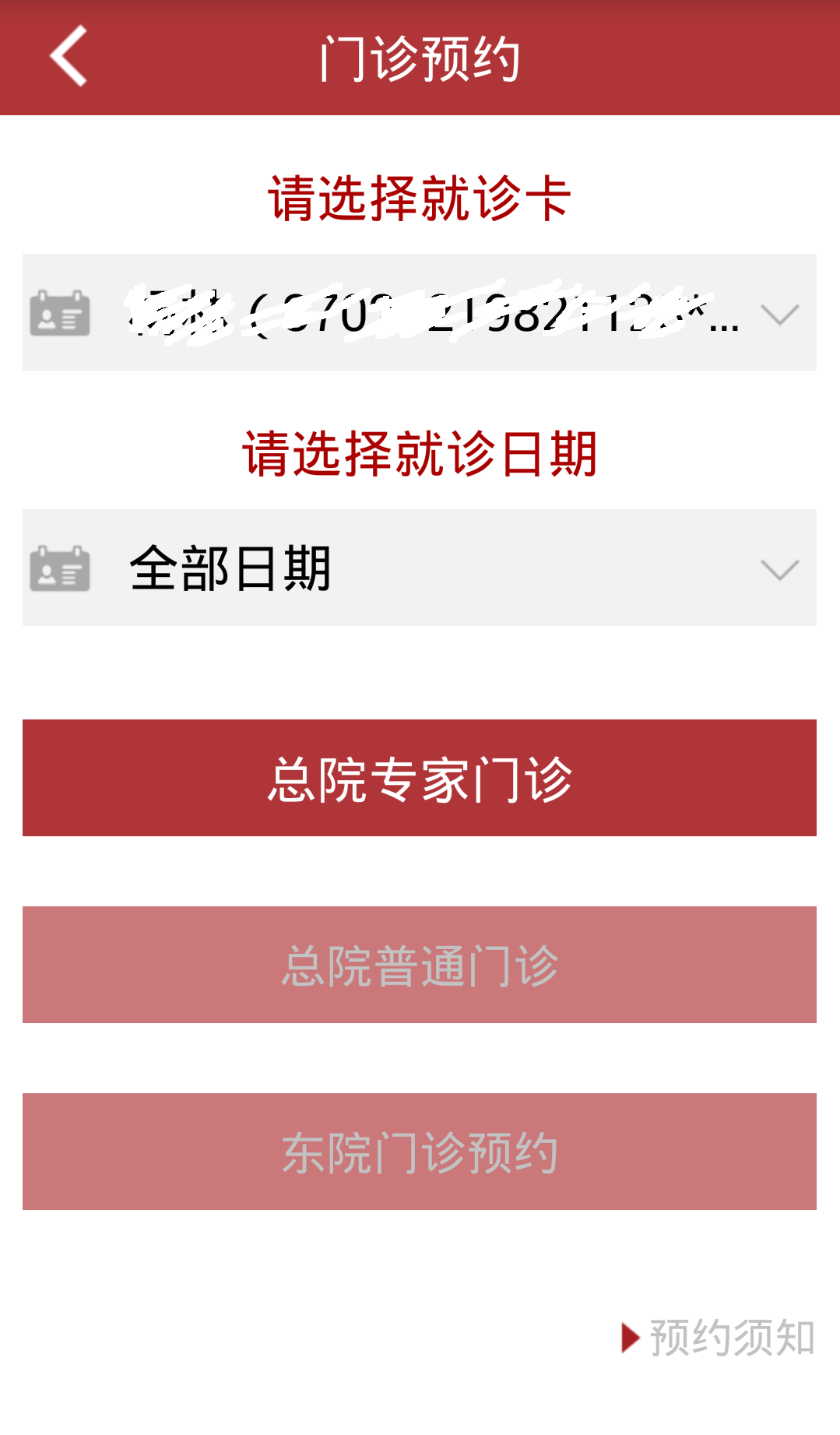Click the 请选择就诊日期 heading

[x=420, y=455]
